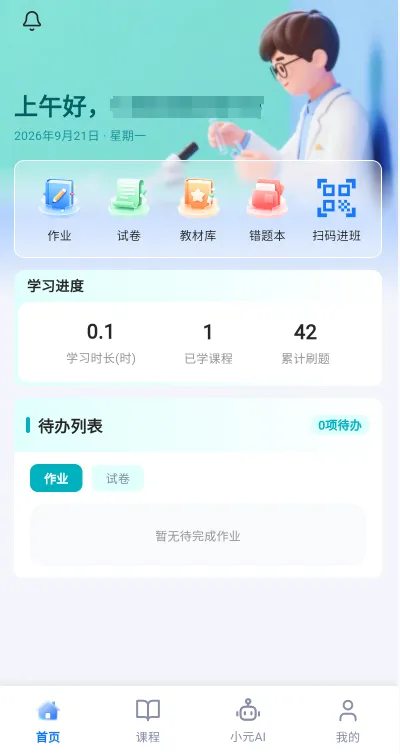The image size is (400, 754).
Task: Select the 作业 chip in the to-do list
Action: (x=56, y=478)
